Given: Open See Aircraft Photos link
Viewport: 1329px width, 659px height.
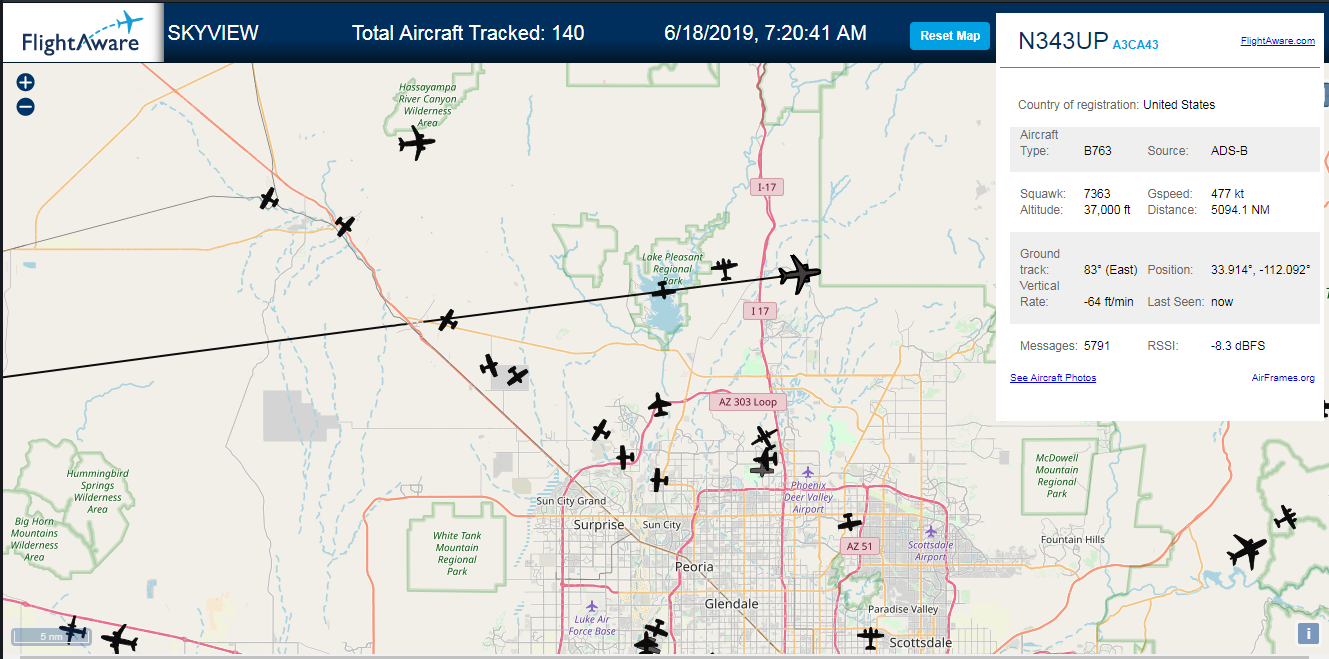Looking at the screenshot, I should pos(1053,378).
